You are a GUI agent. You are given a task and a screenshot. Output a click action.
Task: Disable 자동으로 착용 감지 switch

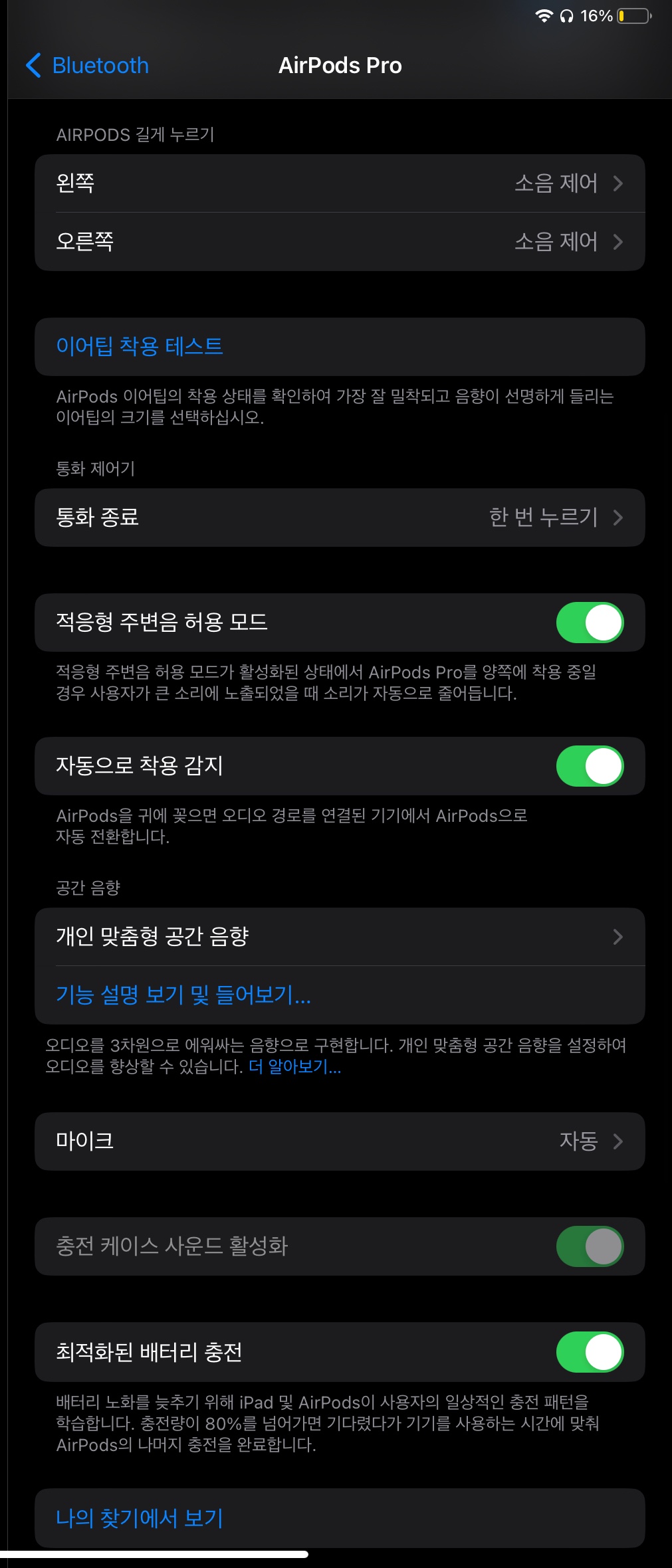click(589, 766)
